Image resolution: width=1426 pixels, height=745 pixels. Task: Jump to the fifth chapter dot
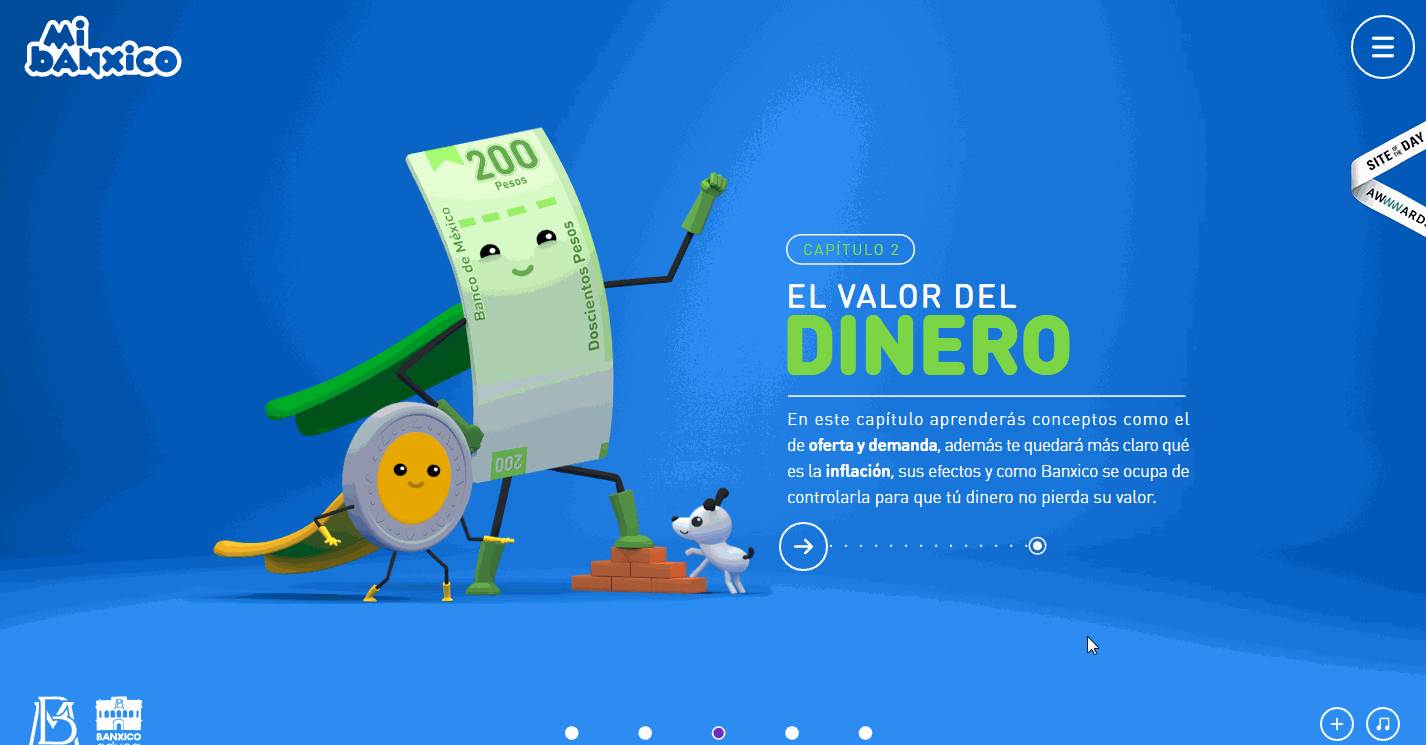tap(865, 733)
